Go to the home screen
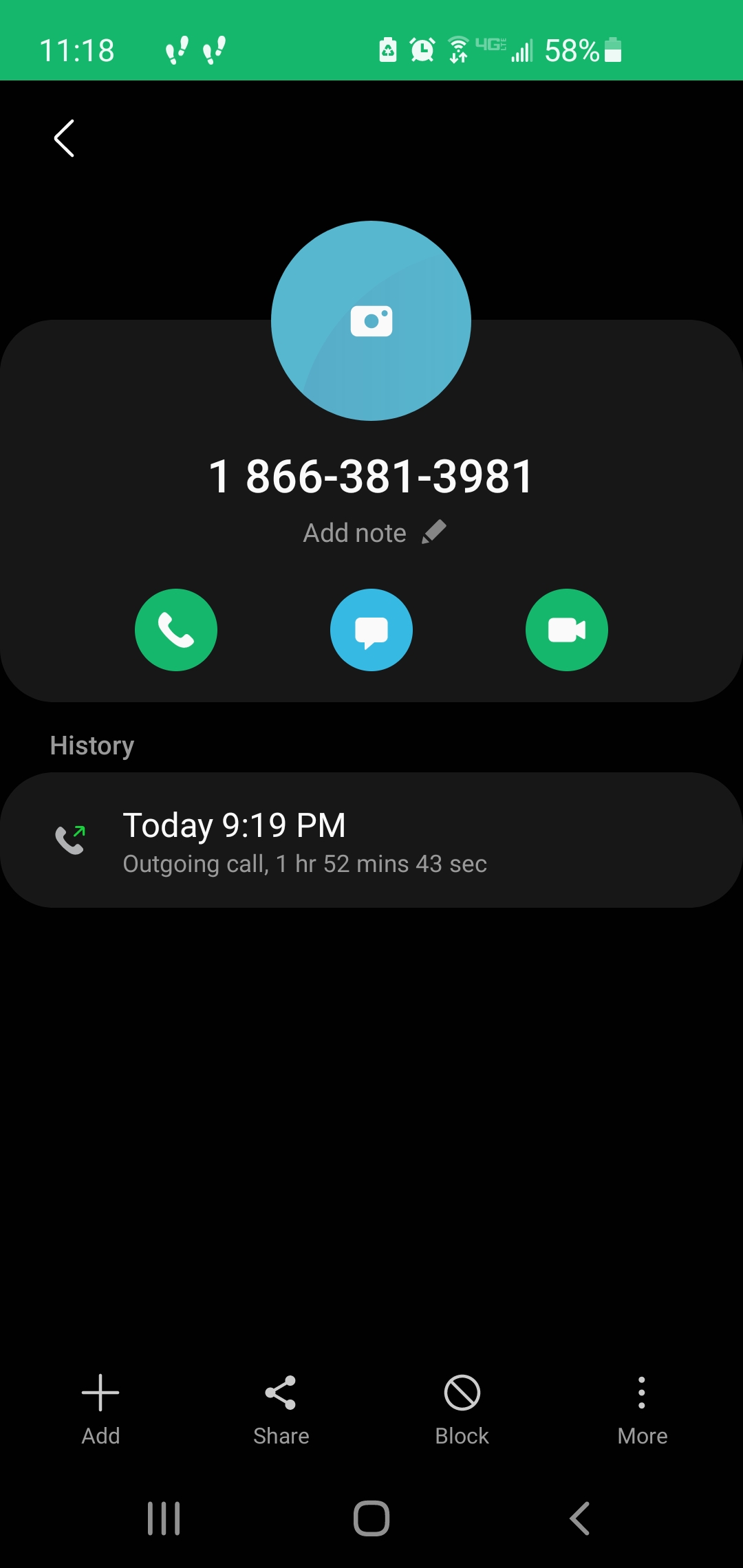 [371, 1518]
